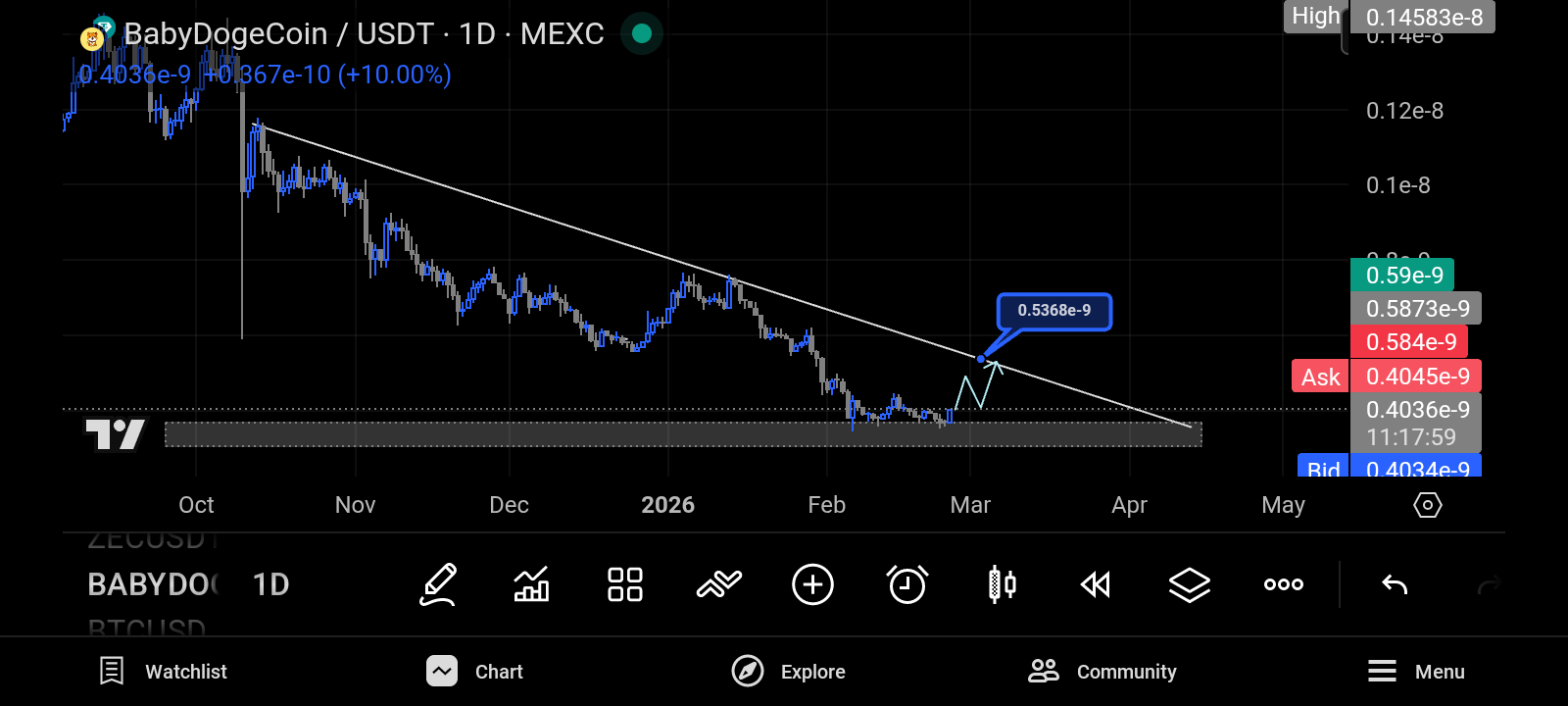1568x706 pixels.
Task: Open the indicators chart icon
Action: [x=531, y=584]
